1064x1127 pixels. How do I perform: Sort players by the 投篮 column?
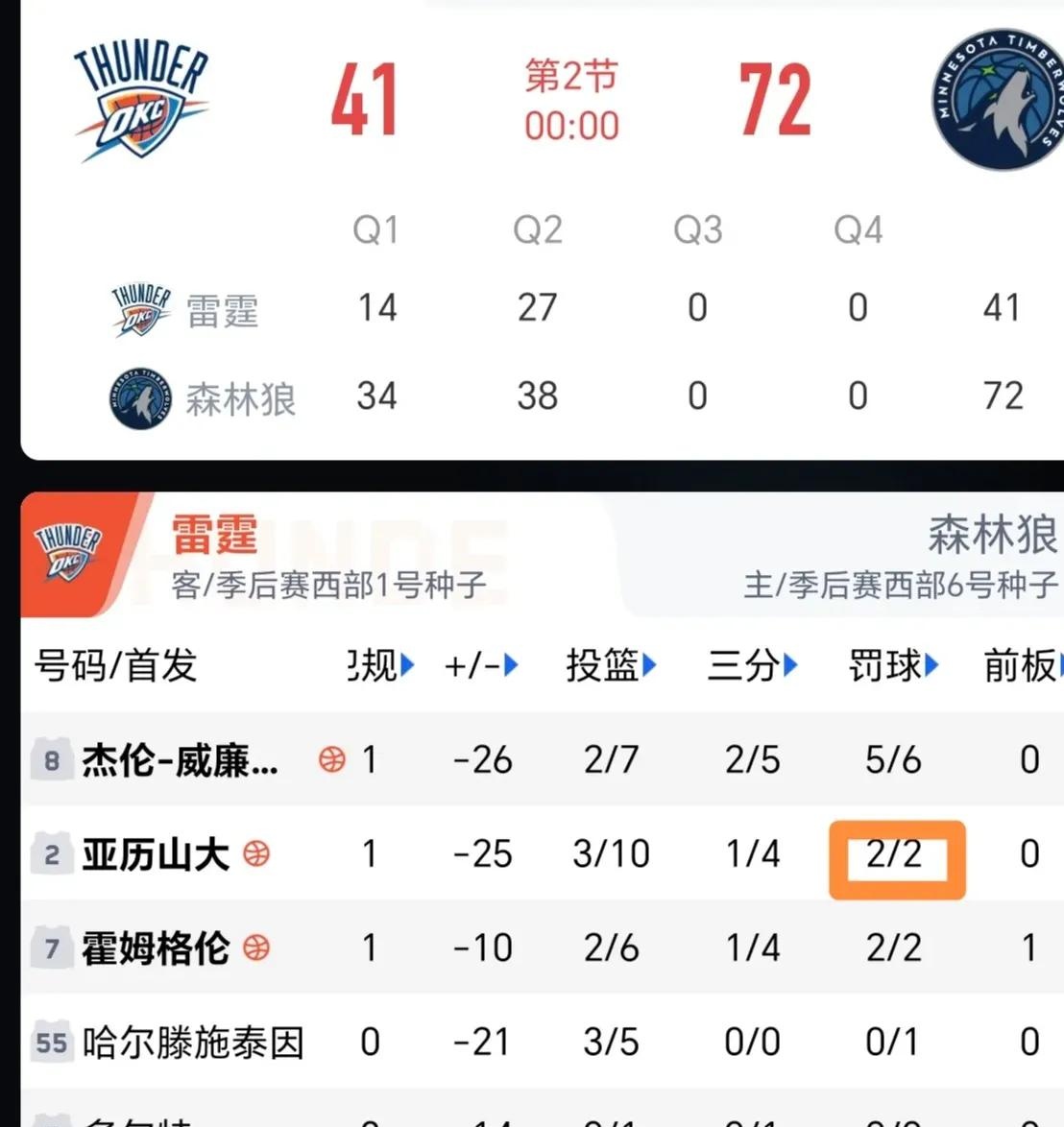point(611,664)
